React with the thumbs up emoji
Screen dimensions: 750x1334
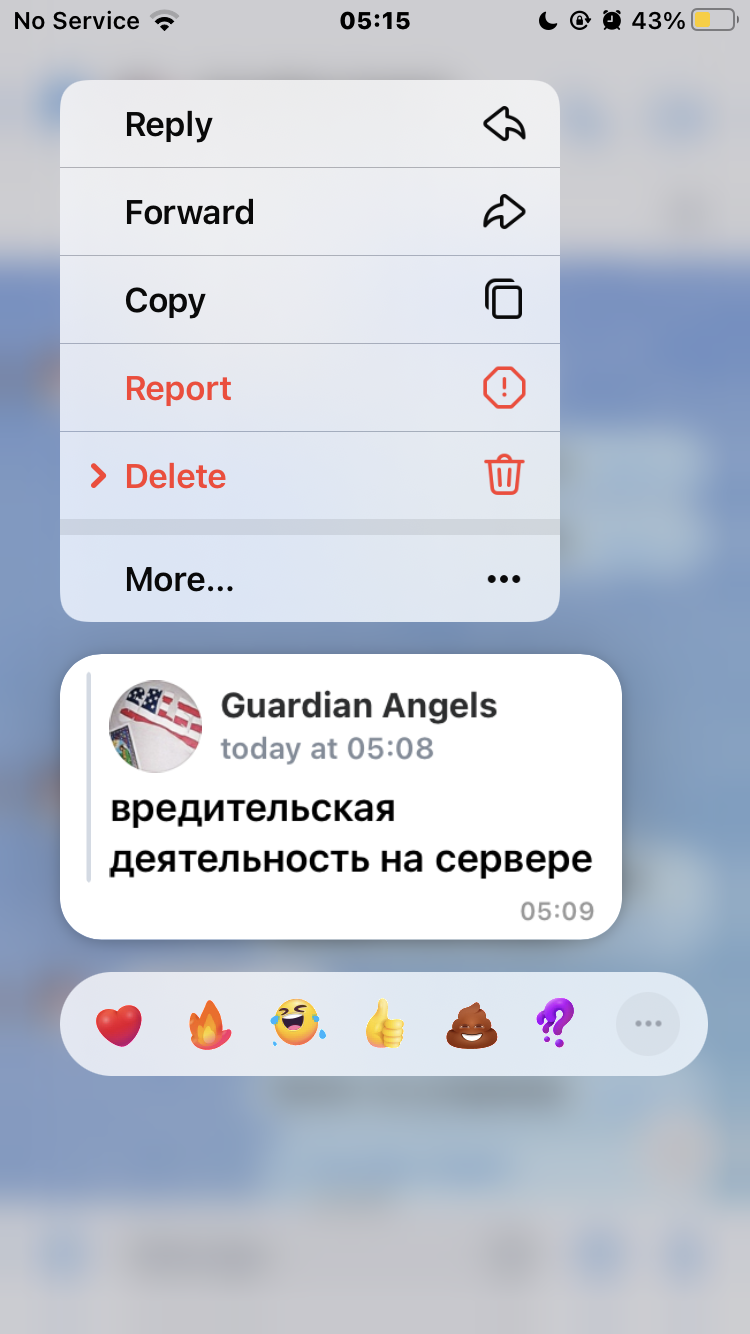pyautogui.click(x=385, y=1025)
